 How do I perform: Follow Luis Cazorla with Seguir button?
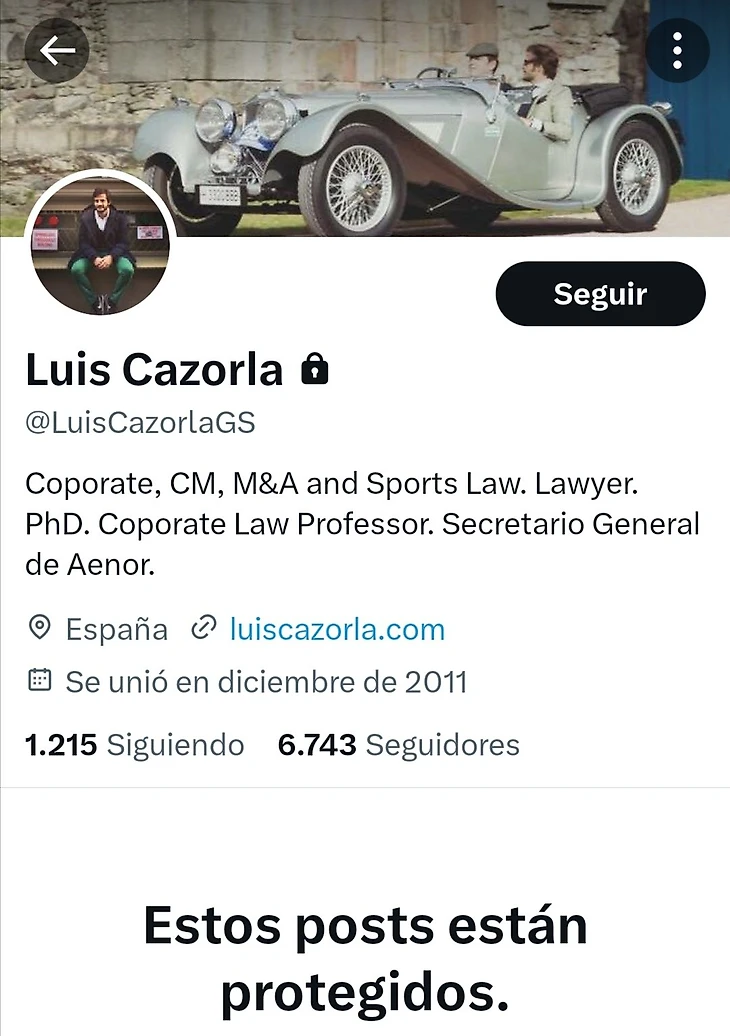pyautogui.click(x=600, y=294)
